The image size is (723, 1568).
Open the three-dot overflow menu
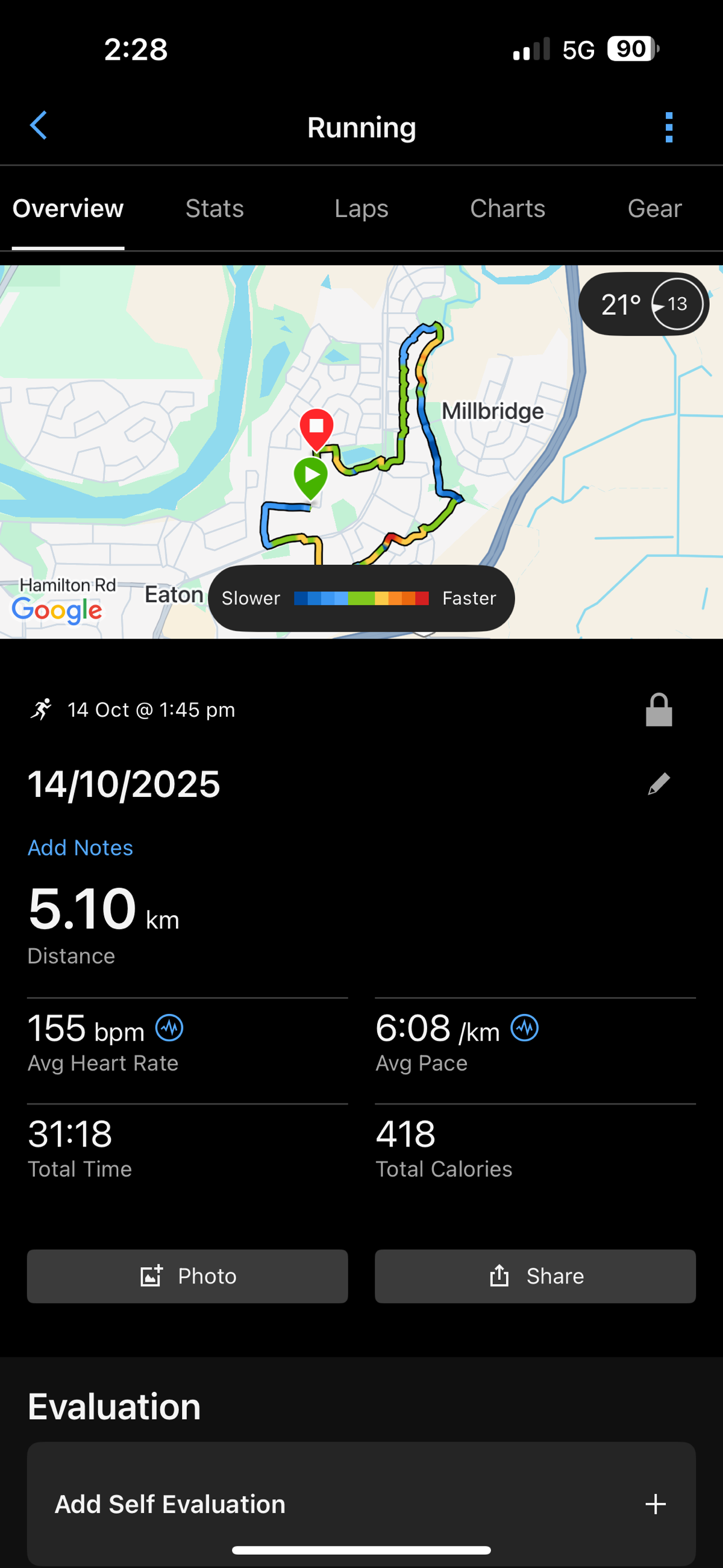coord(669,127)
